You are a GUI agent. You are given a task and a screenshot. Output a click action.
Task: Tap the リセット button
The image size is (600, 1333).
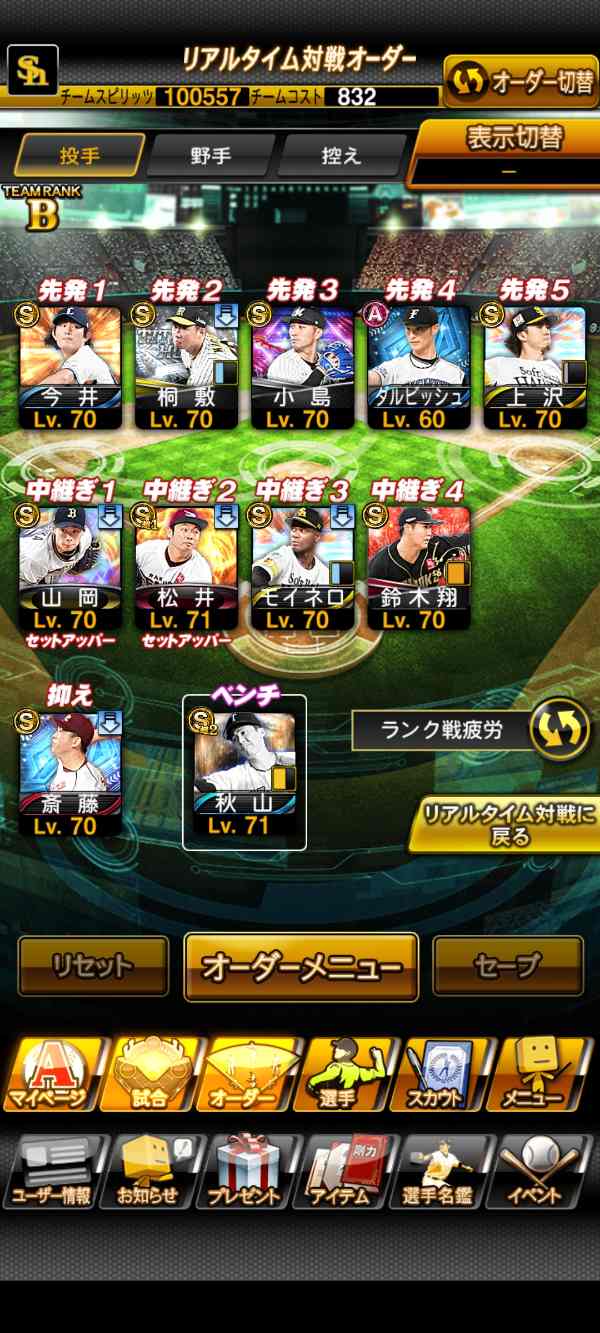(93, 966)
